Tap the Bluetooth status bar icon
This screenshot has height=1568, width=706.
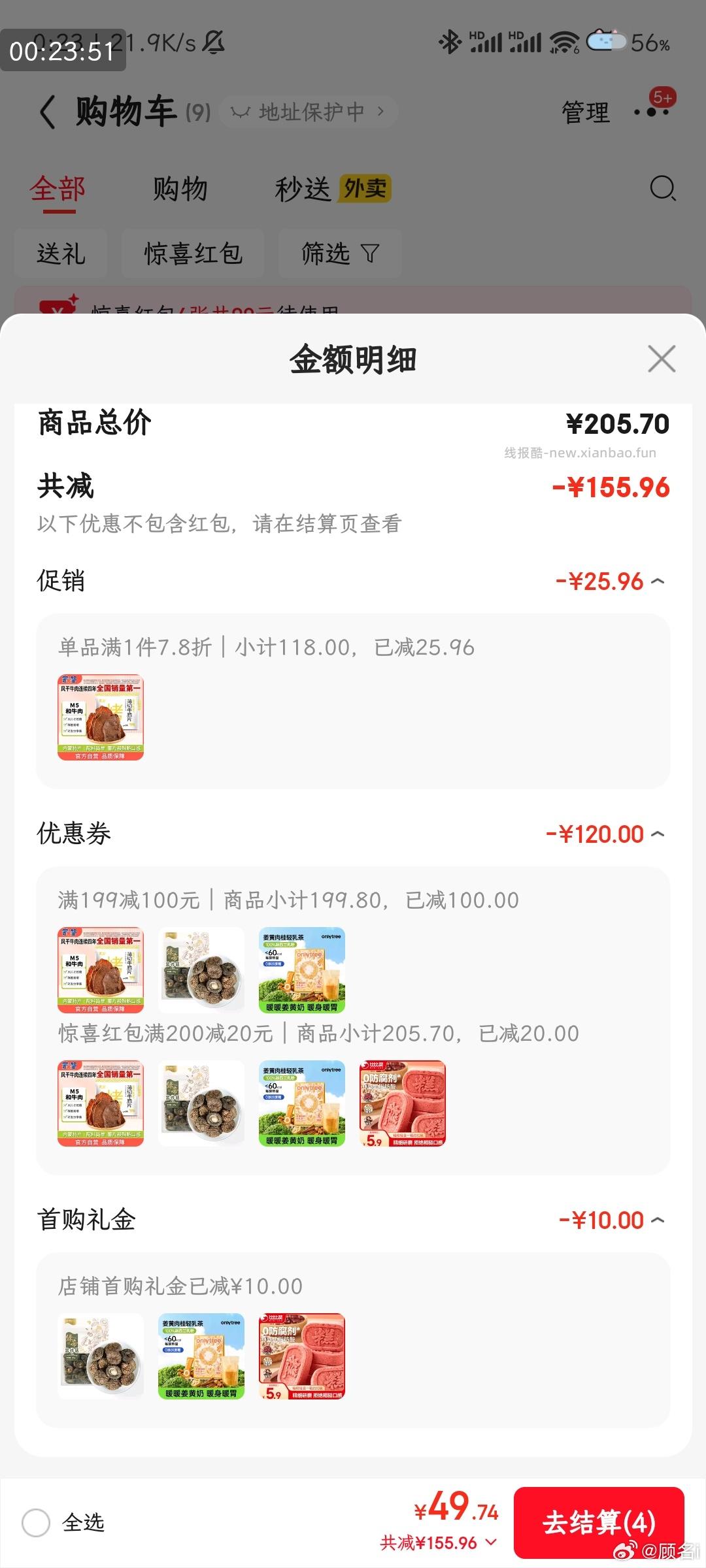[x=448, y=41]
